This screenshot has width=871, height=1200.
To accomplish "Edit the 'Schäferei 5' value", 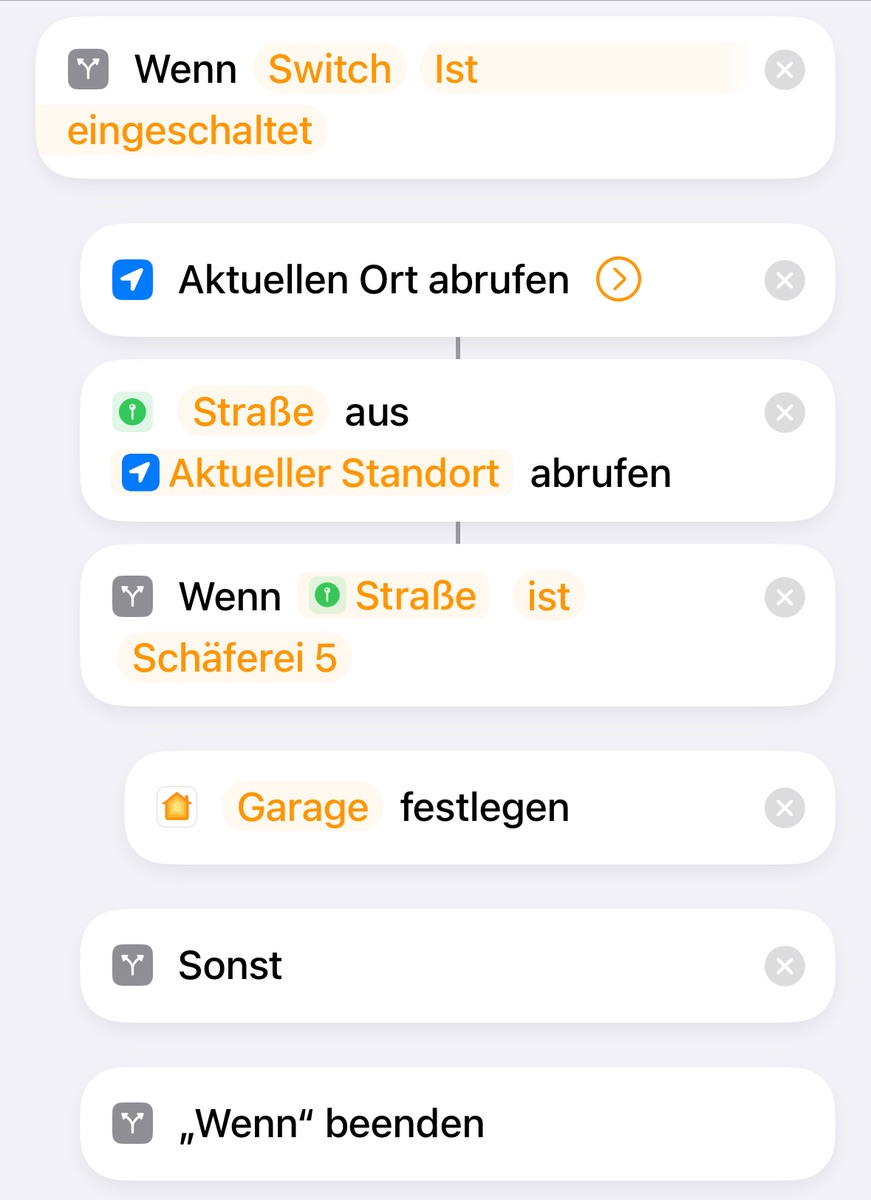I will tap(235, 658).
